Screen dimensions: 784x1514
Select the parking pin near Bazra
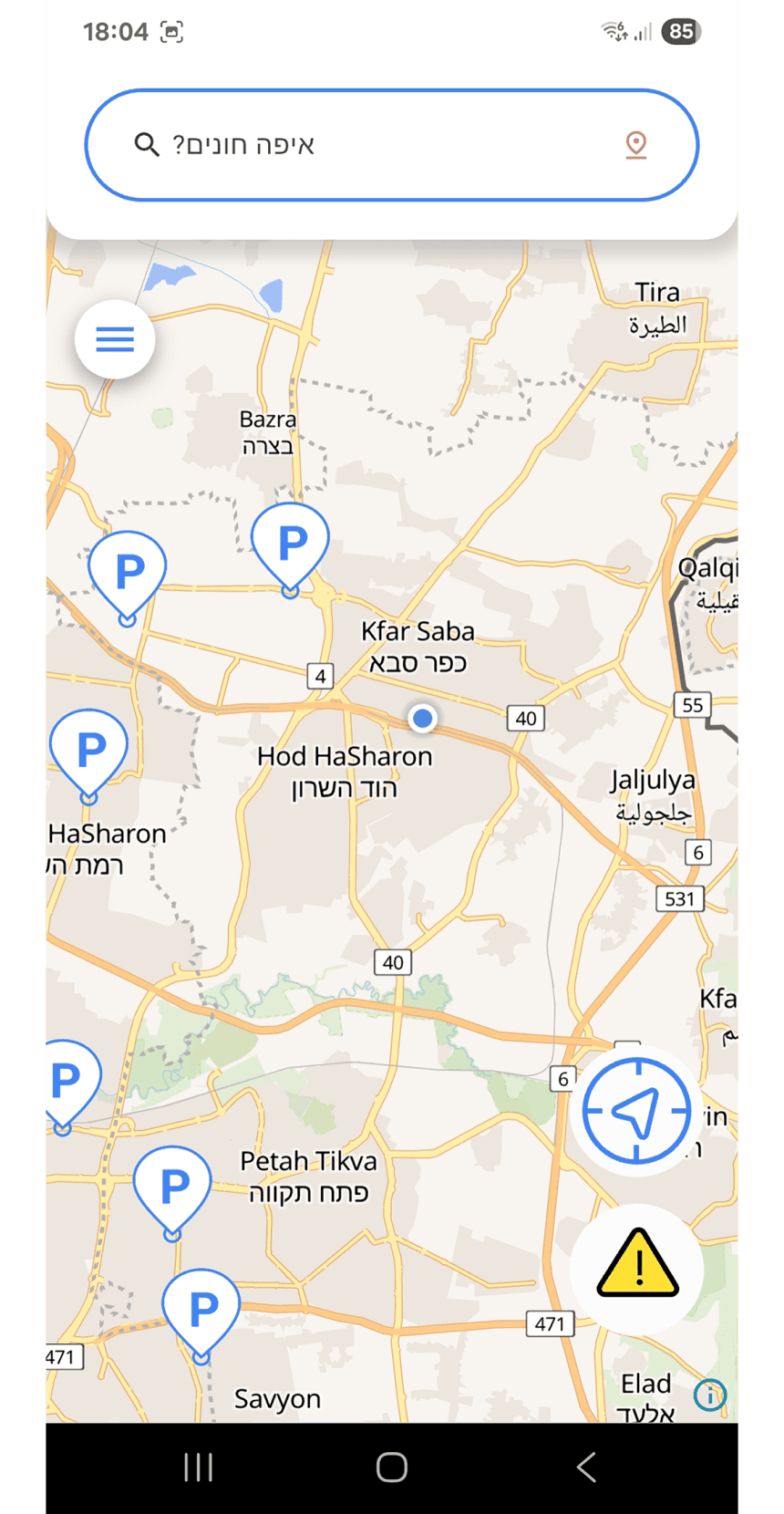pyautogui.click(x=289, y=543)
